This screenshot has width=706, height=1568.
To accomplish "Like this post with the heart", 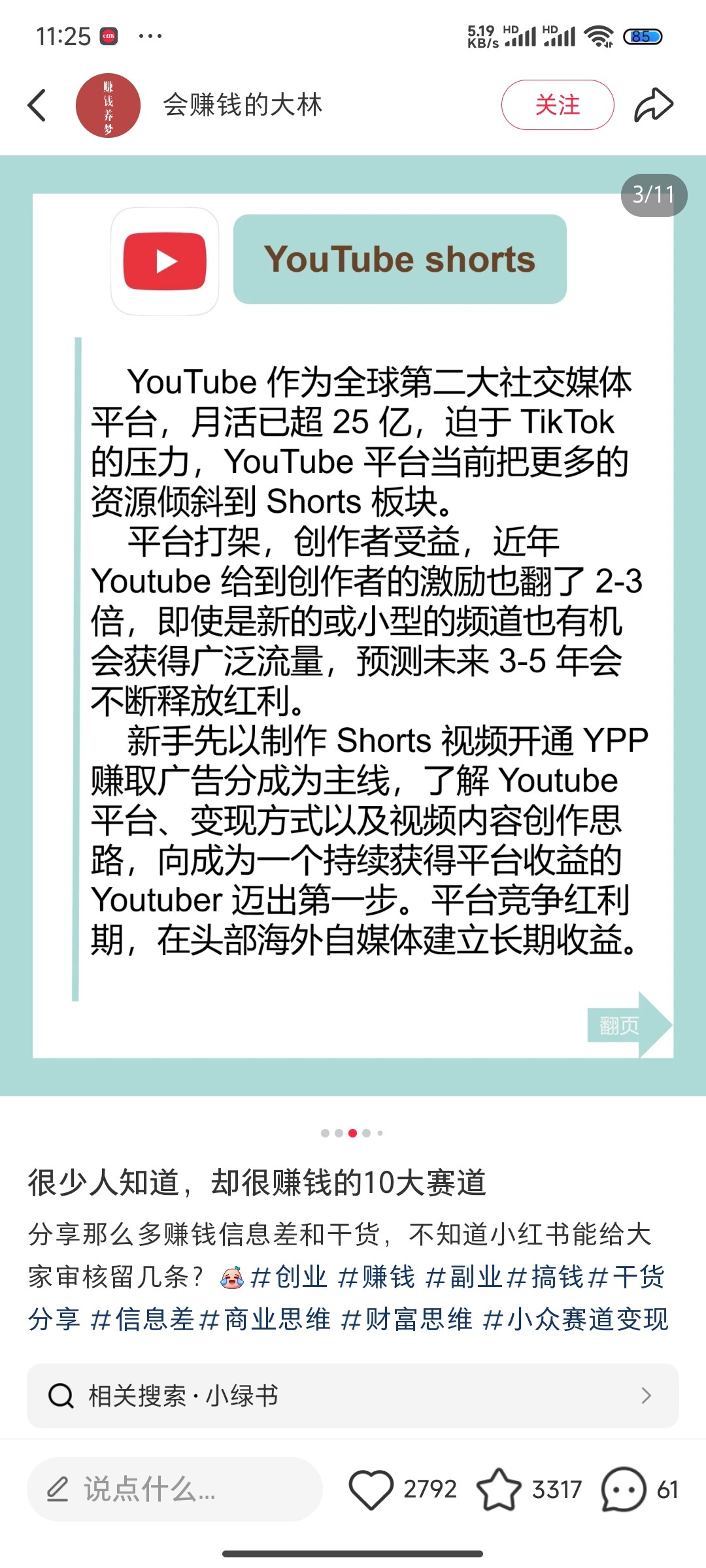I will [371, 1490].
